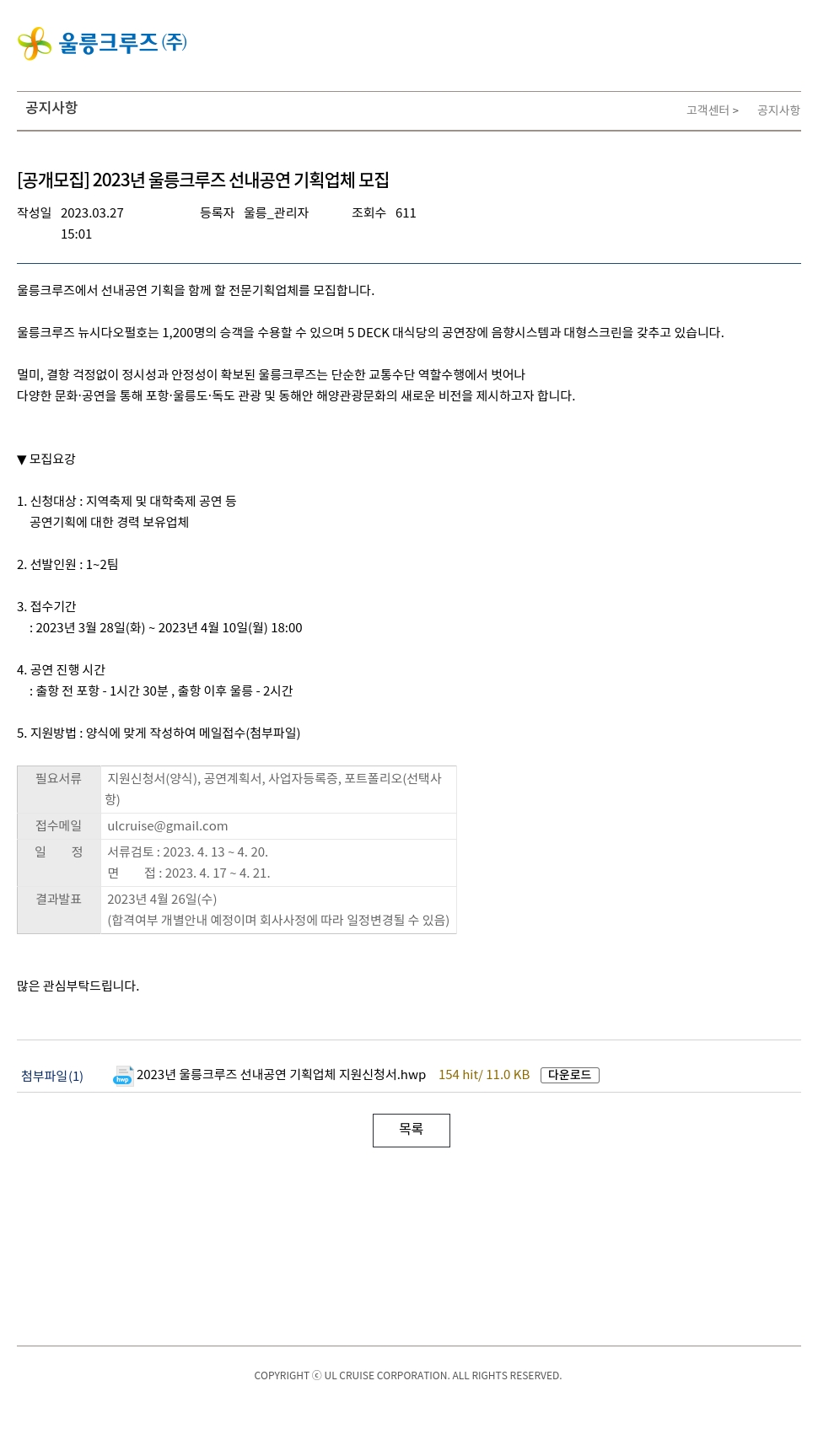Open the 울릉크루즈 home logo link
This screenshot has height=1456, width=818.
tap(102, 43)
